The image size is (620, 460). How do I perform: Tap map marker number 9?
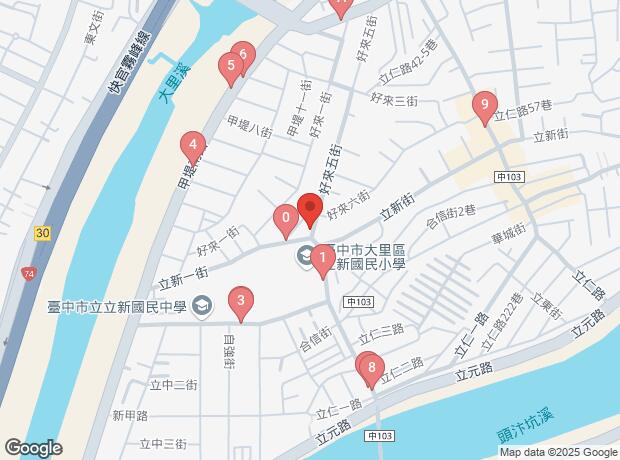click(484, 105)
